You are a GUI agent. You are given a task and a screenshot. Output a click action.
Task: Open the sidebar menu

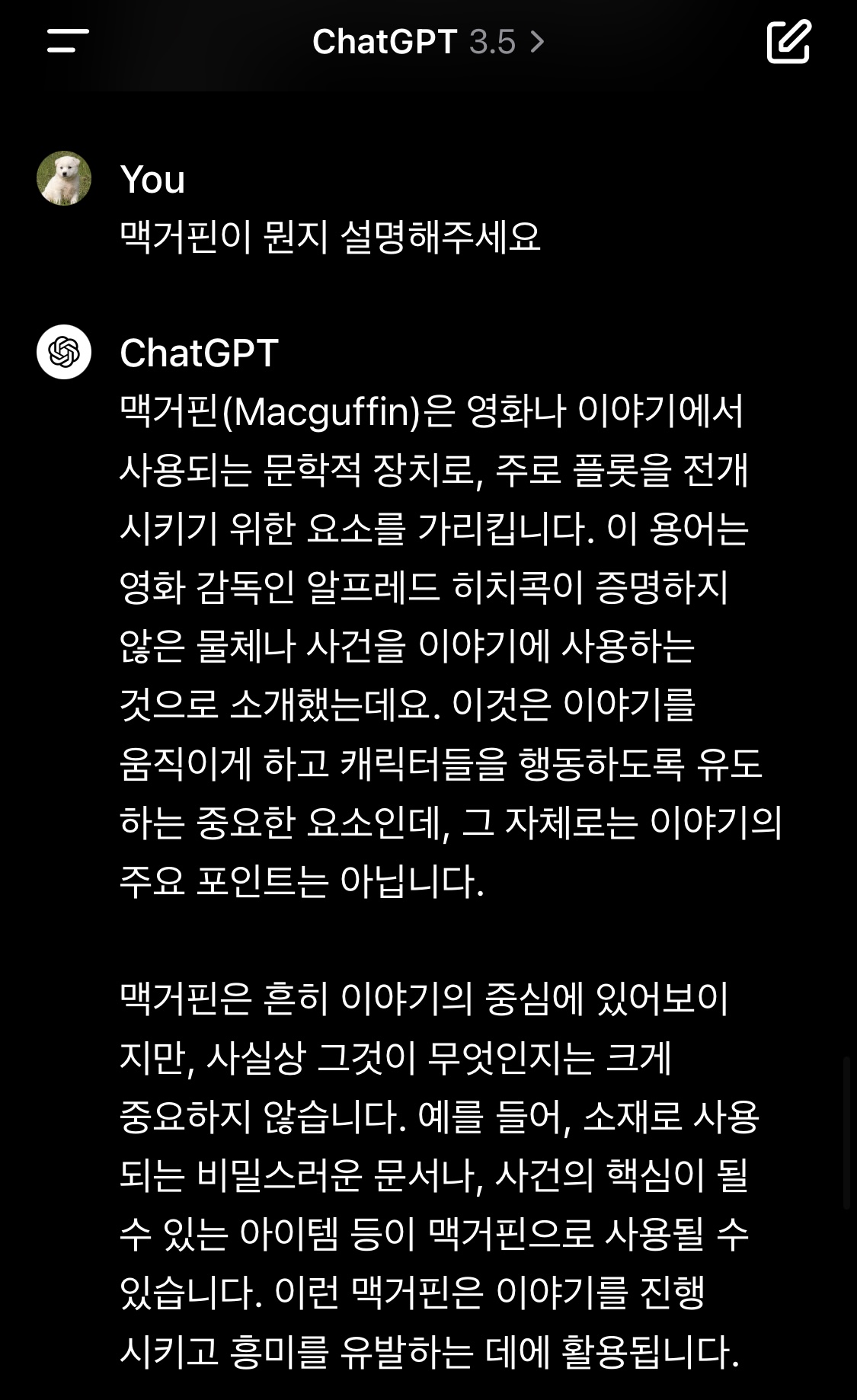(x=68, y=41)
